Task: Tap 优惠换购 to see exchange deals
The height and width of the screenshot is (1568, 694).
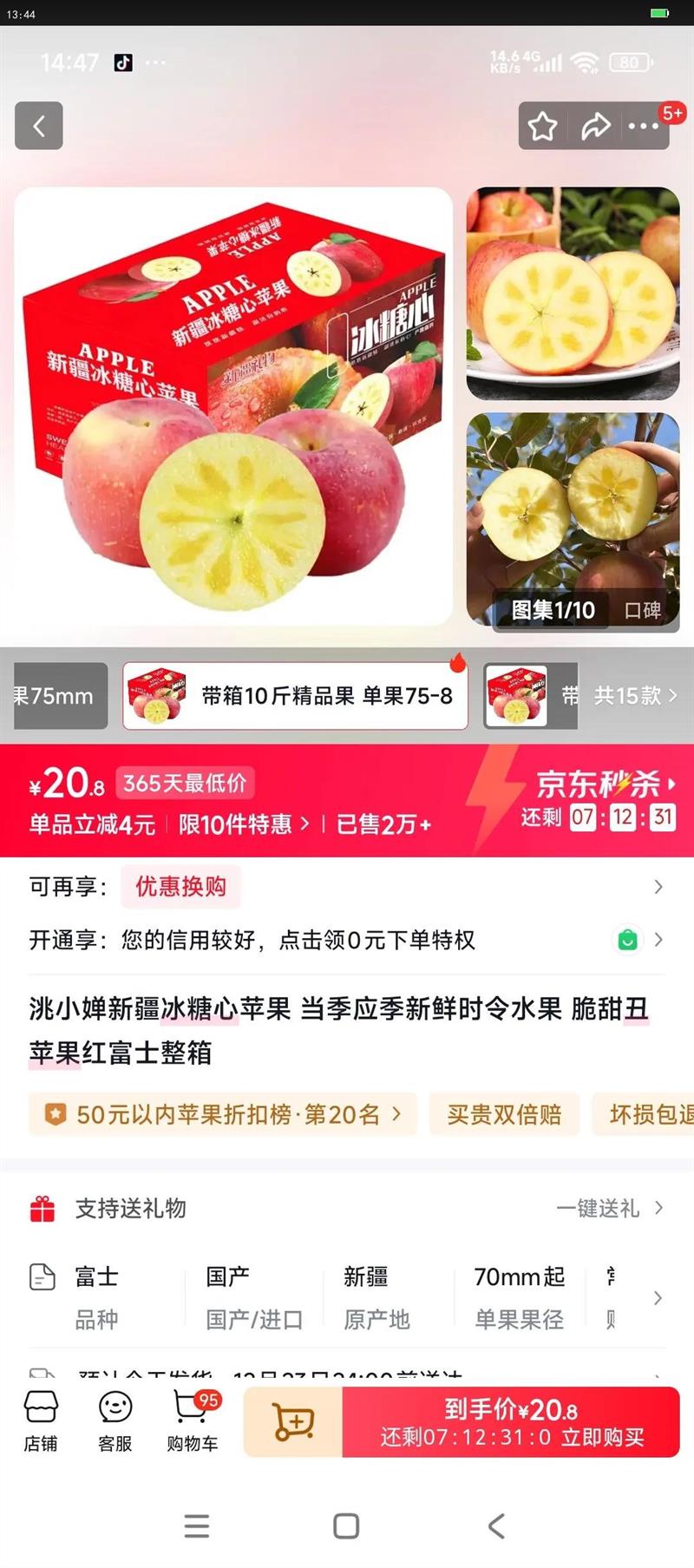Action: point(180,887)
